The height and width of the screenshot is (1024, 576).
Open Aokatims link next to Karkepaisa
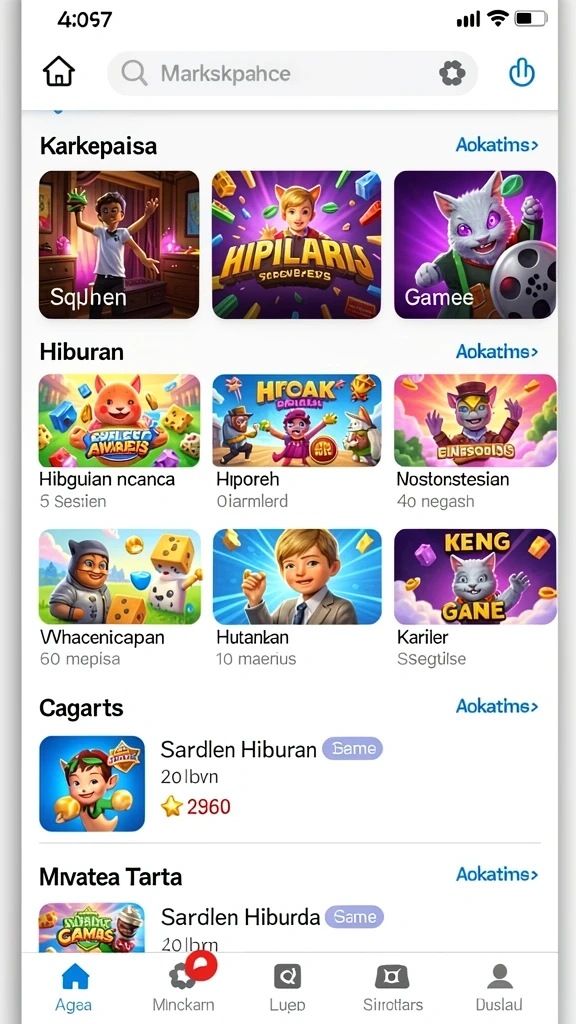[x=497, y=145]
